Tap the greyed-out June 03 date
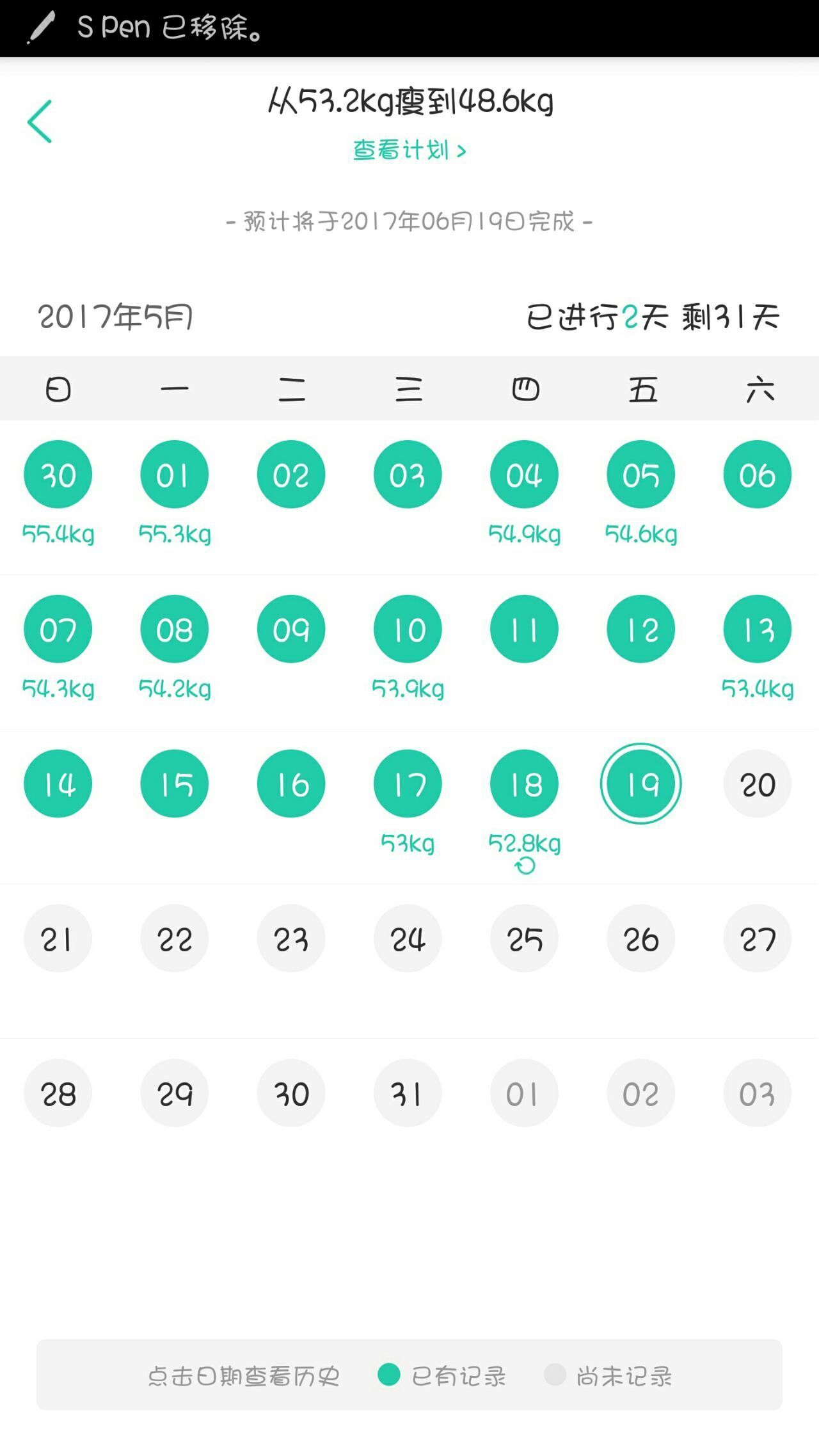819x1456 pixels. [x=758, y=1093]
